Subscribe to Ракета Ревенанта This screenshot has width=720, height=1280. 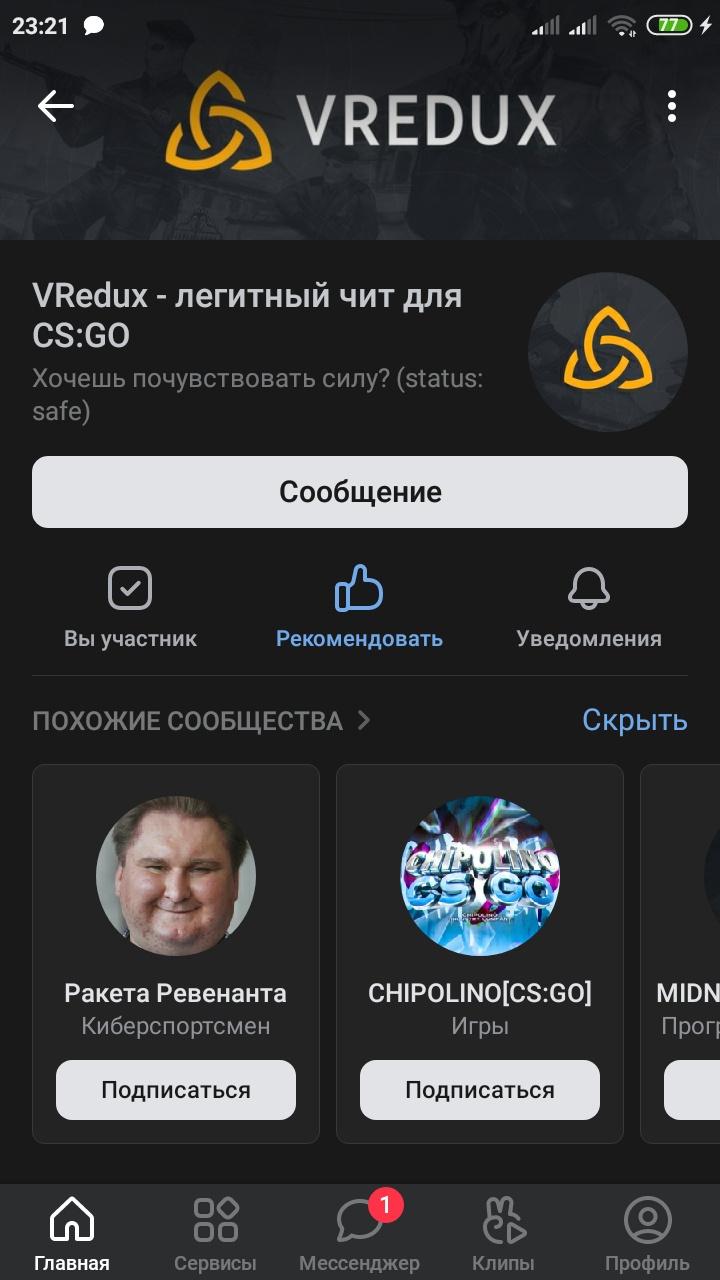176,1090
